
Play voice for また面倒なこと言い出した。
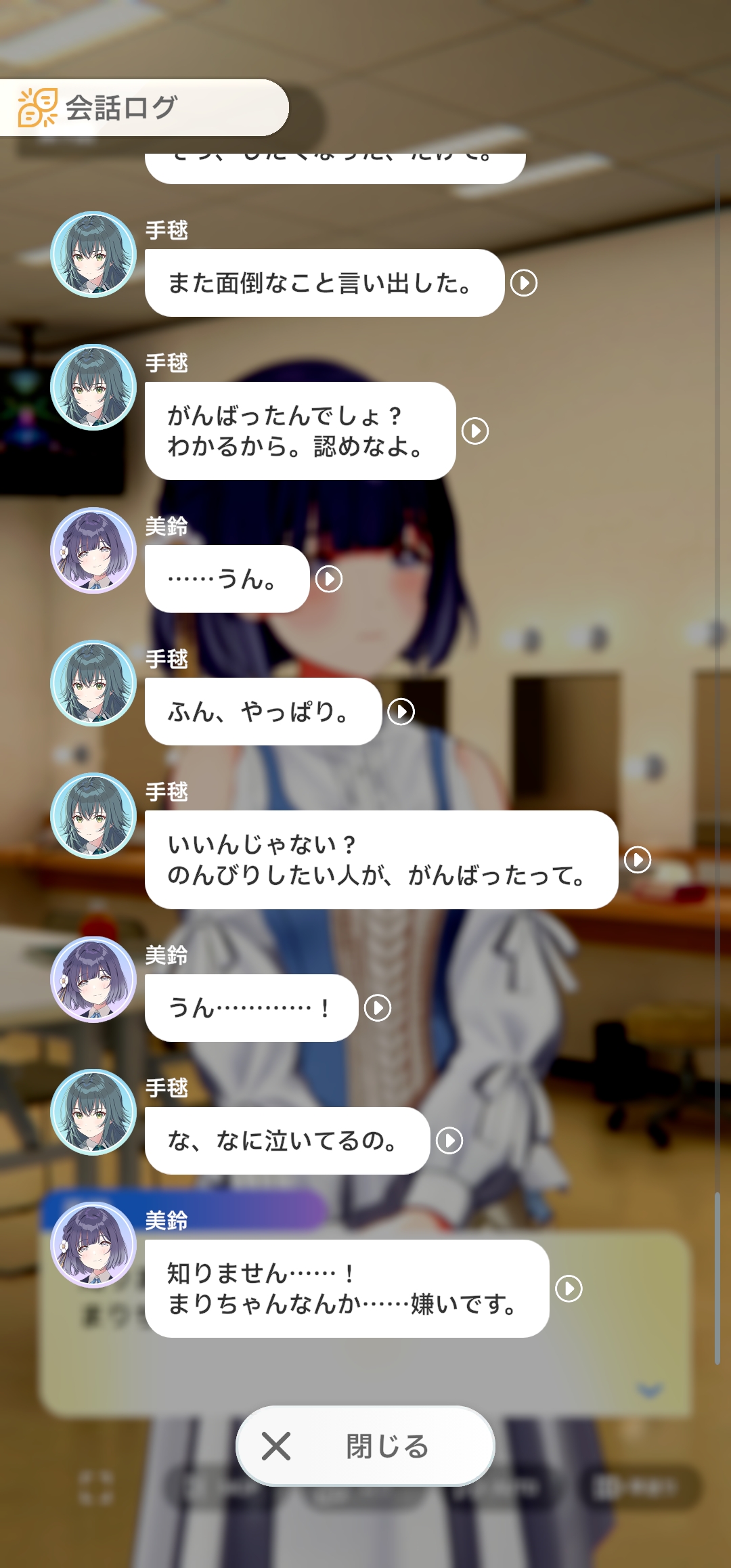(x=524, y=283)
